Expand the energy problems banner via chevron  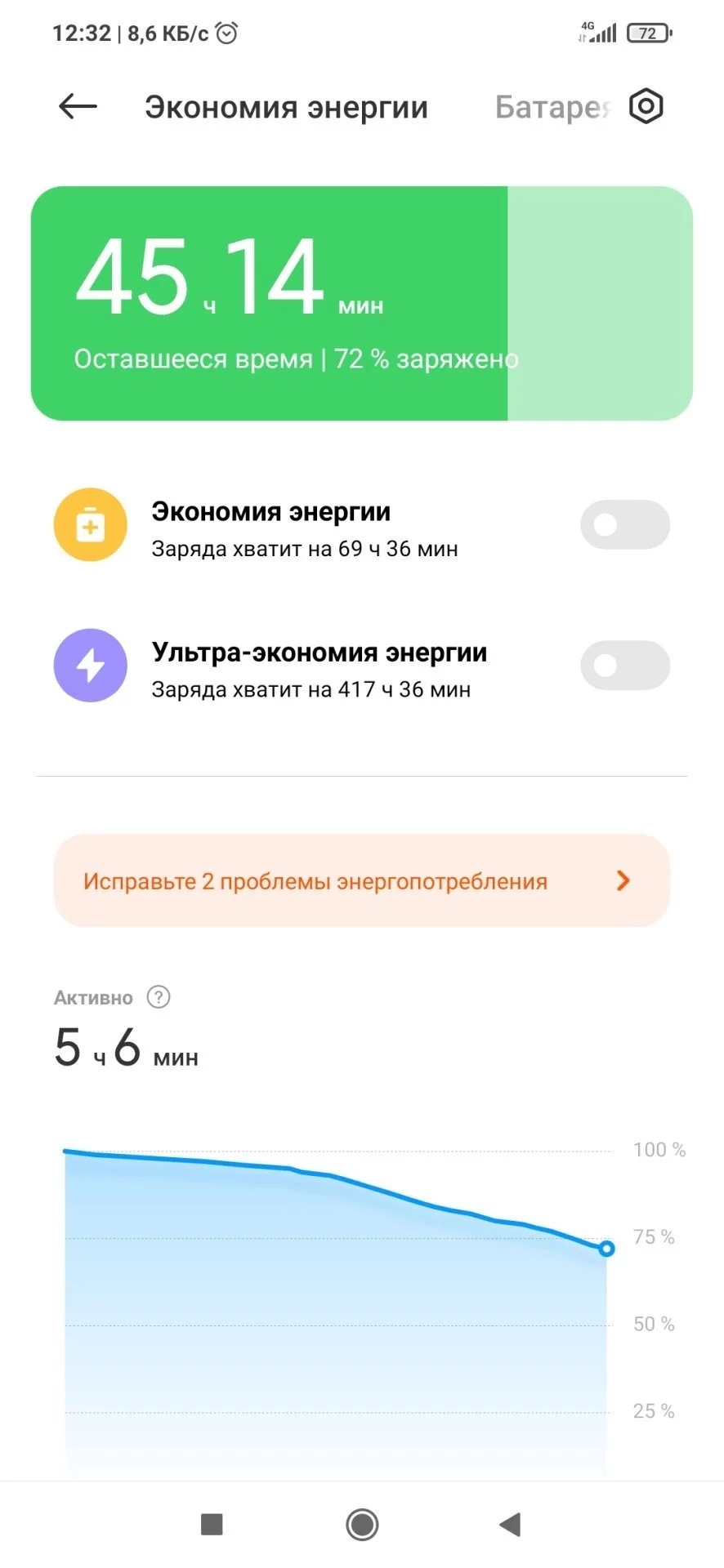point(623,880)
